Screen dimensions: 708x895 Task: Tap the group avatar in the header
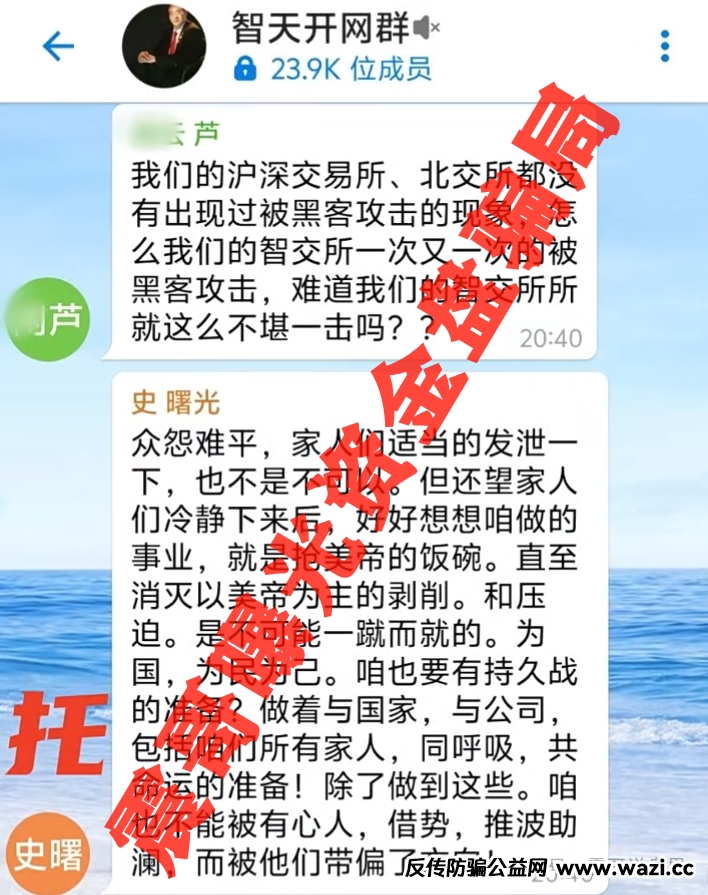tap(165, 46)
